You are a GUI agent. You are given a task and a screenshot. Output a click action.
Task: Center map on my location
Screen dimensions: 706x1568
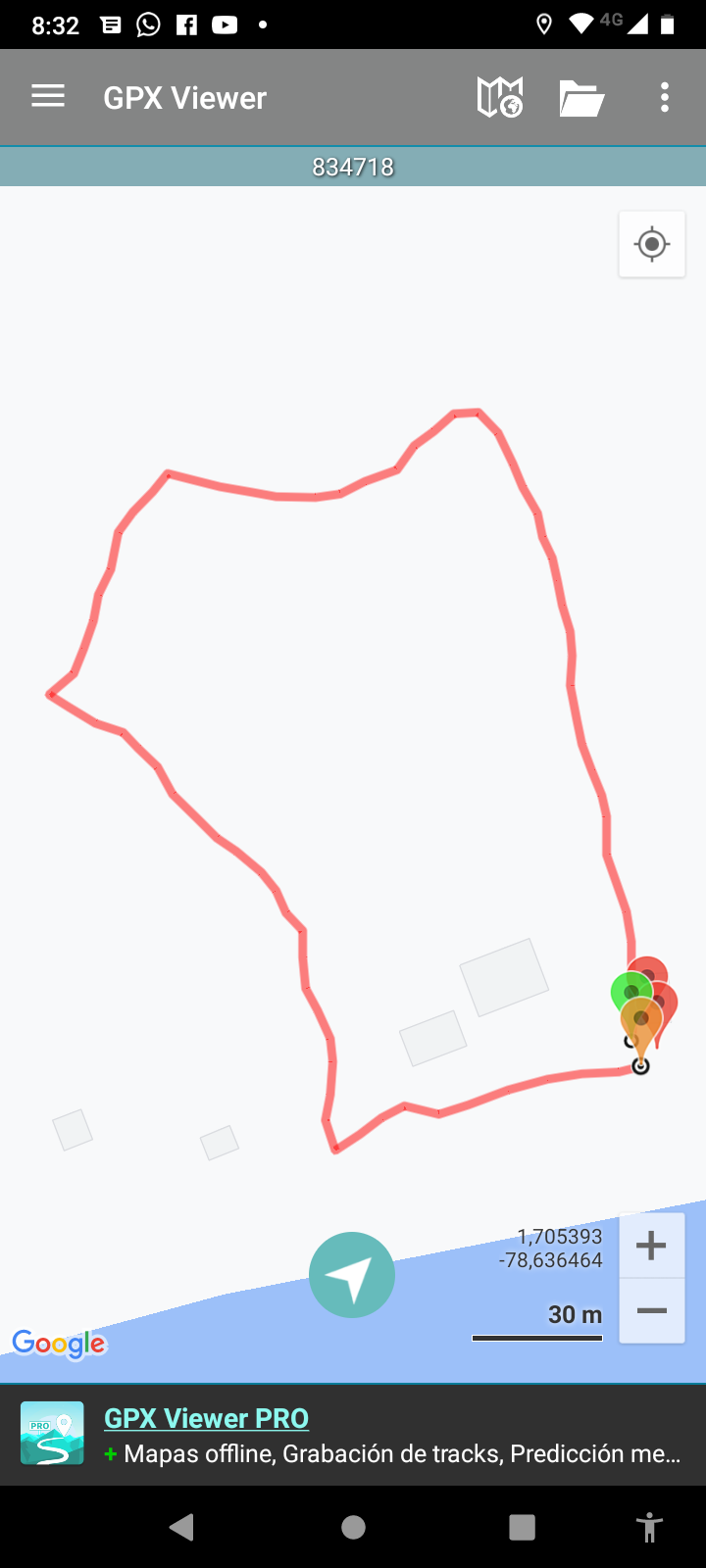tap(652, 244)
